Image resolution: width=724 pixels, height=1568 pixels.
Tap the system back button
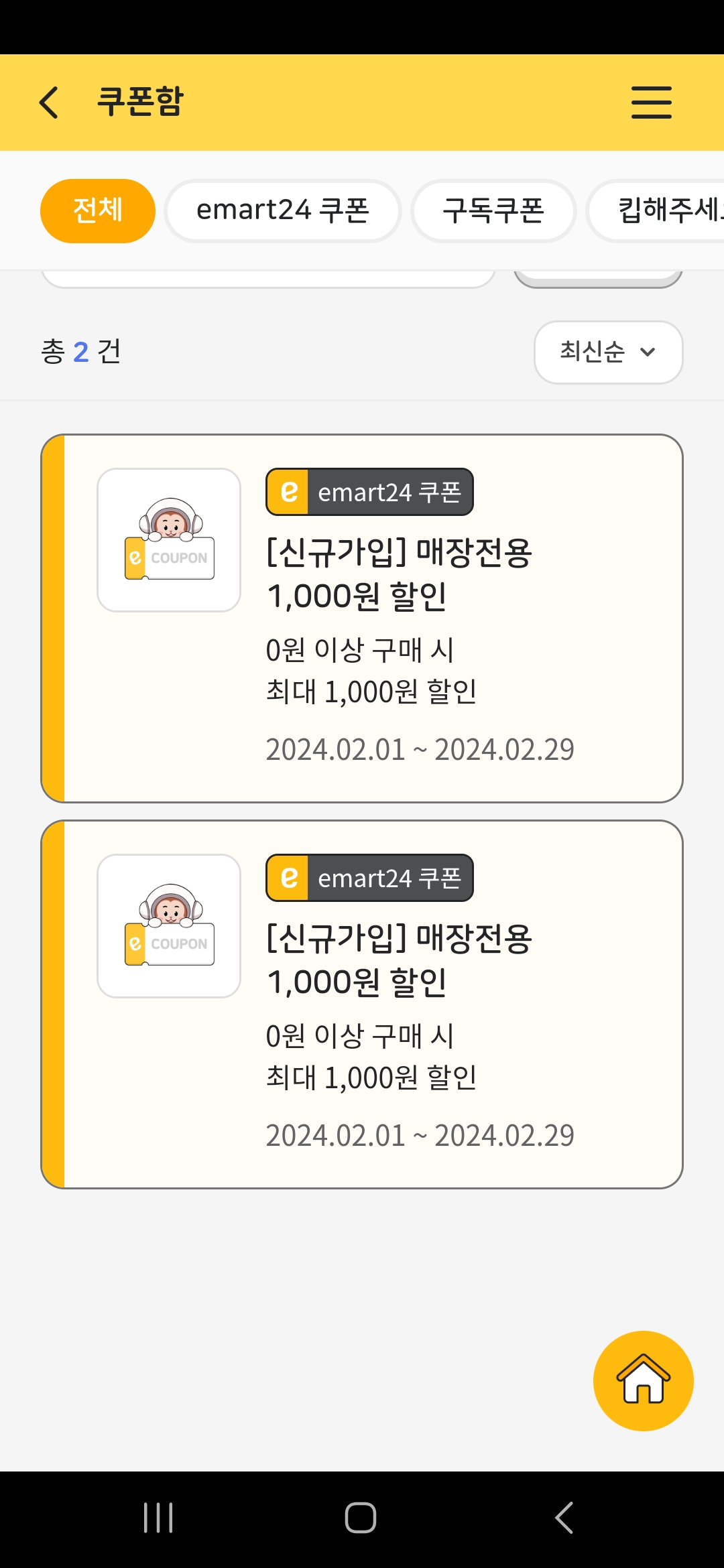[x=564, y=1518]
